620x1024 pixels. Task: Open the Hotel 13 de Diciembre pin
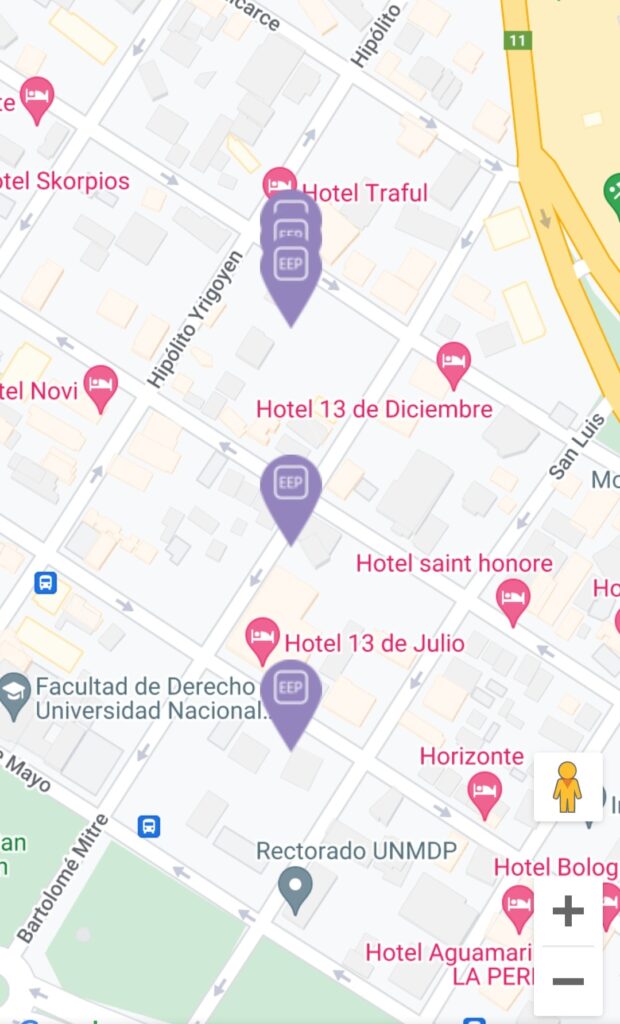pos(453,362)
